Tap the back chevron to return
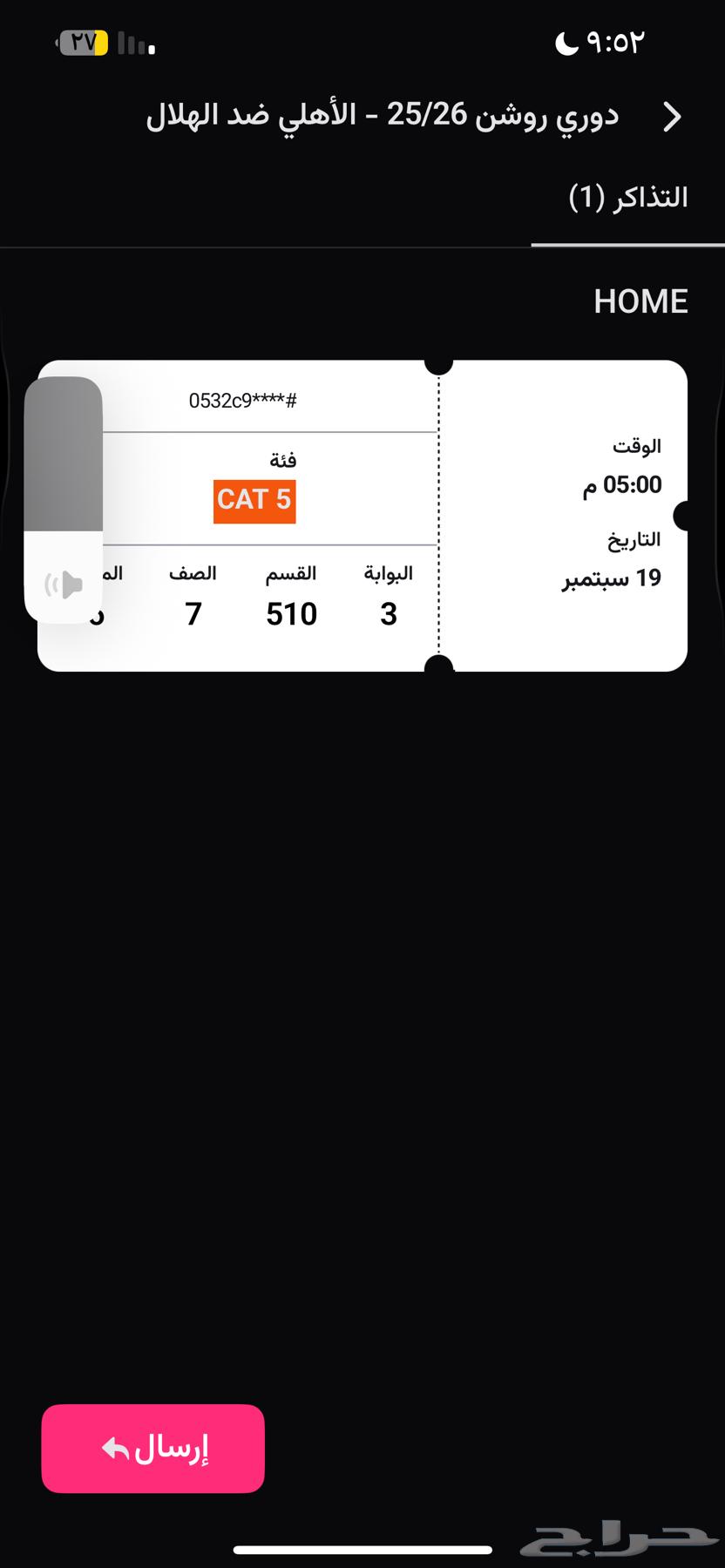725x1568 pixels. [x=672, y=117]
